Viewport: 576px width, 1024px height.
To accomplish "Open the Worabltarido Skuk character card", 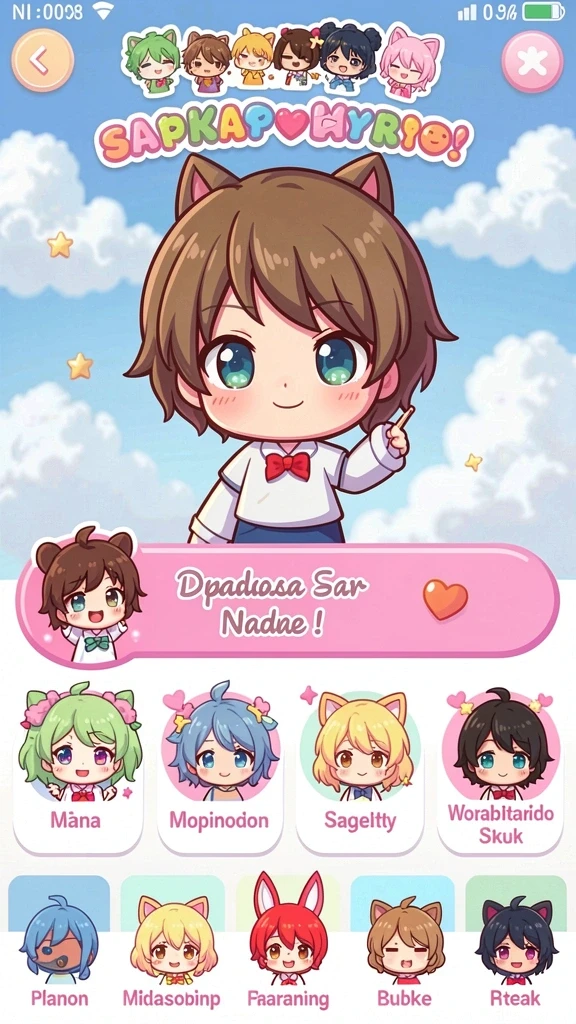I will 500,767.
